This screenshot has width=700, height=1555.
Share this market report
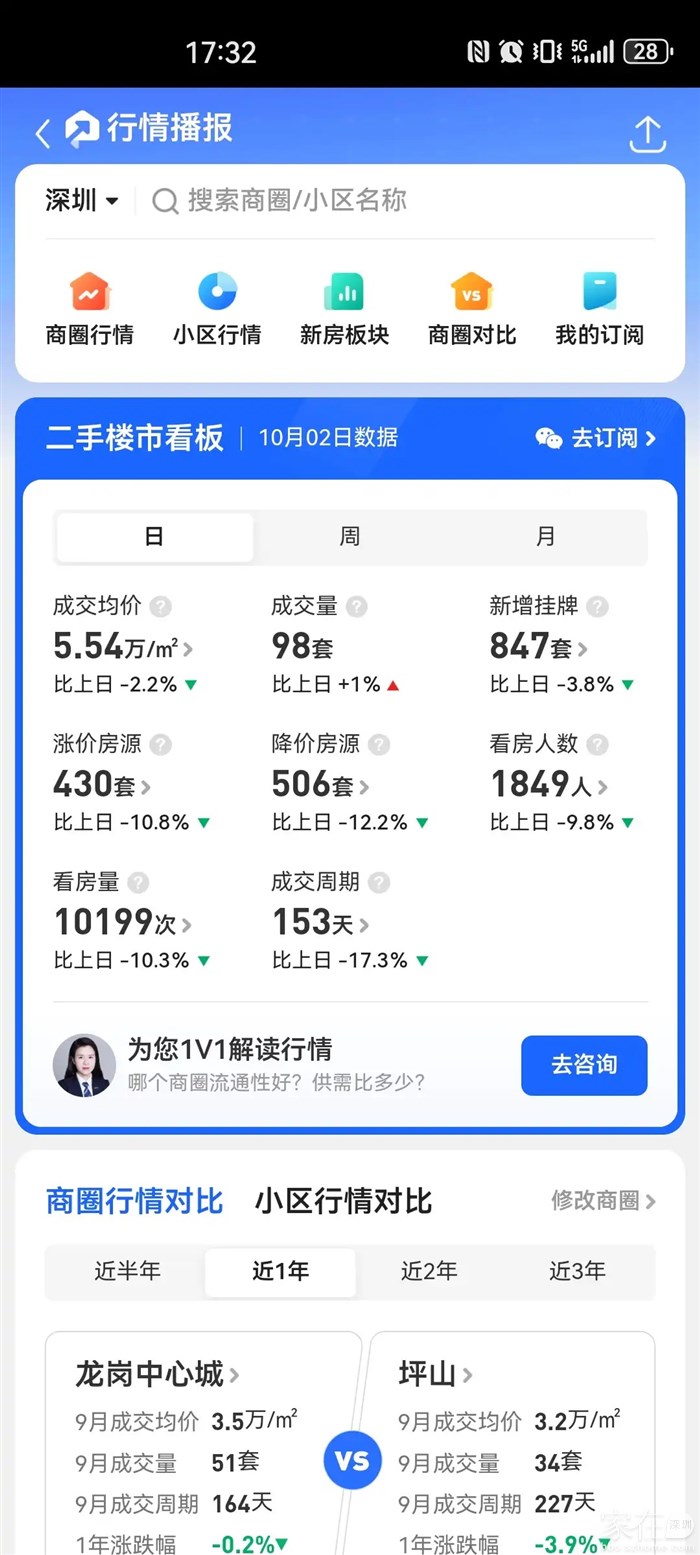point(647,134)
